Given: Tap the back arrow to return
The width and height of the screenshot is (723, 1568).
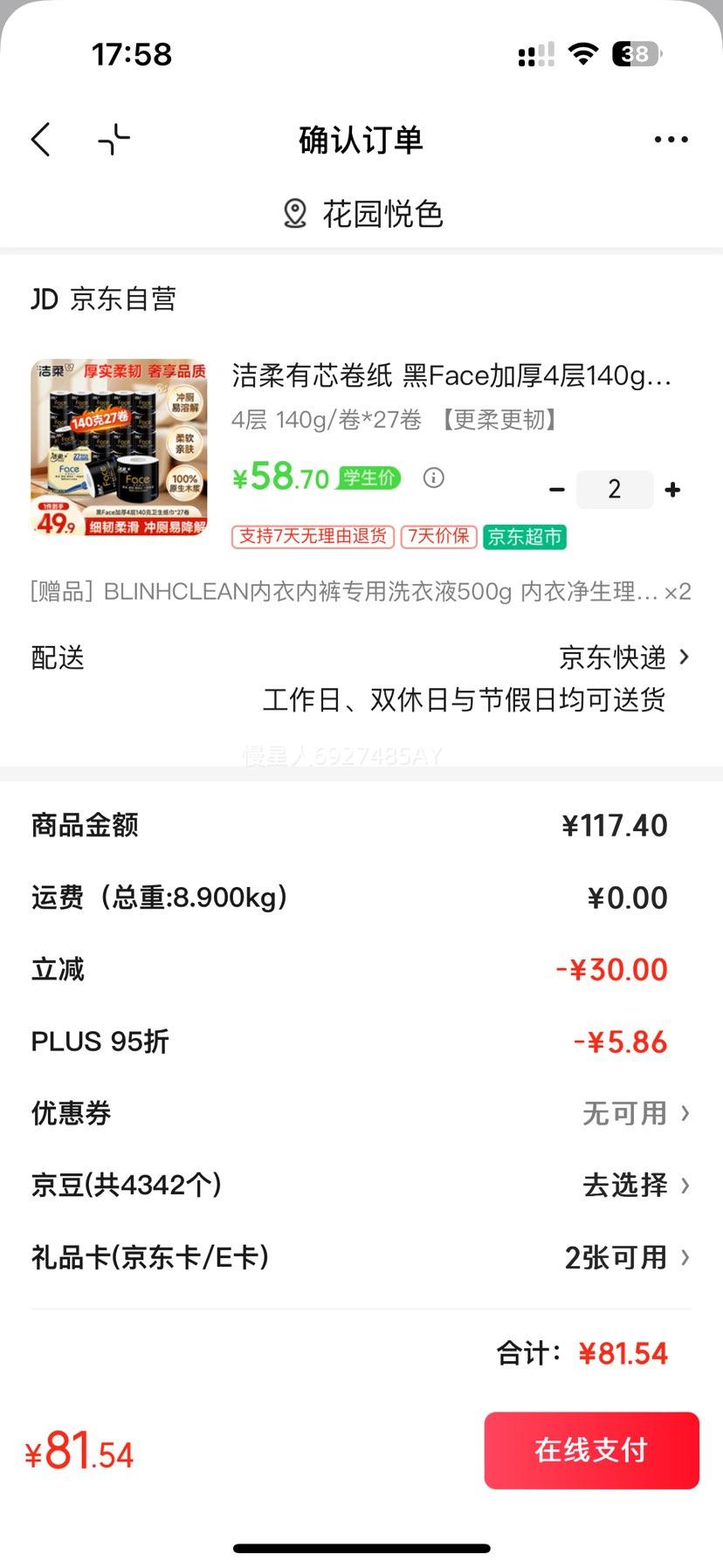Looking at the screenshot, I should (x=40, y=139).
